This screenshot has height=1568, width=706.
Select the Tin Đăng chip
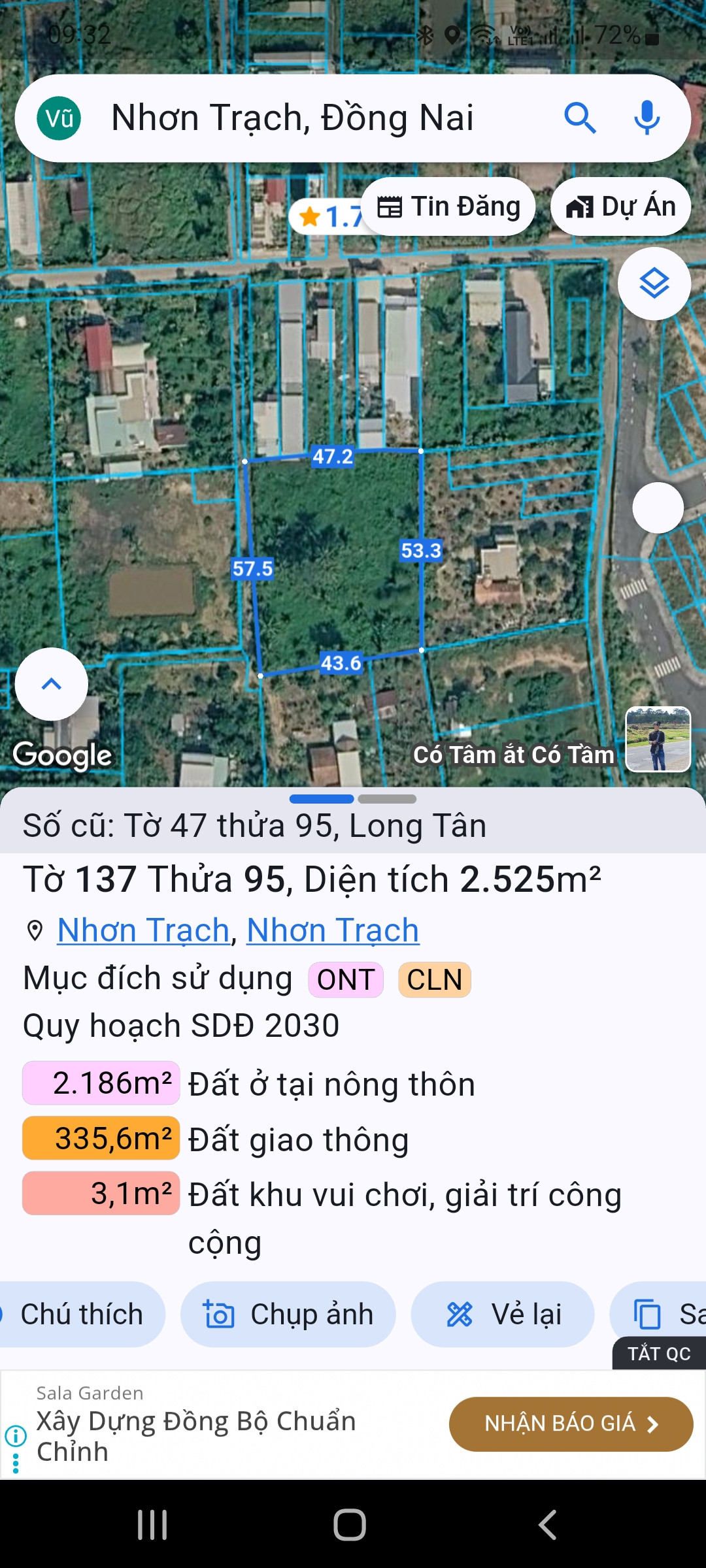[x=448, y=206]
